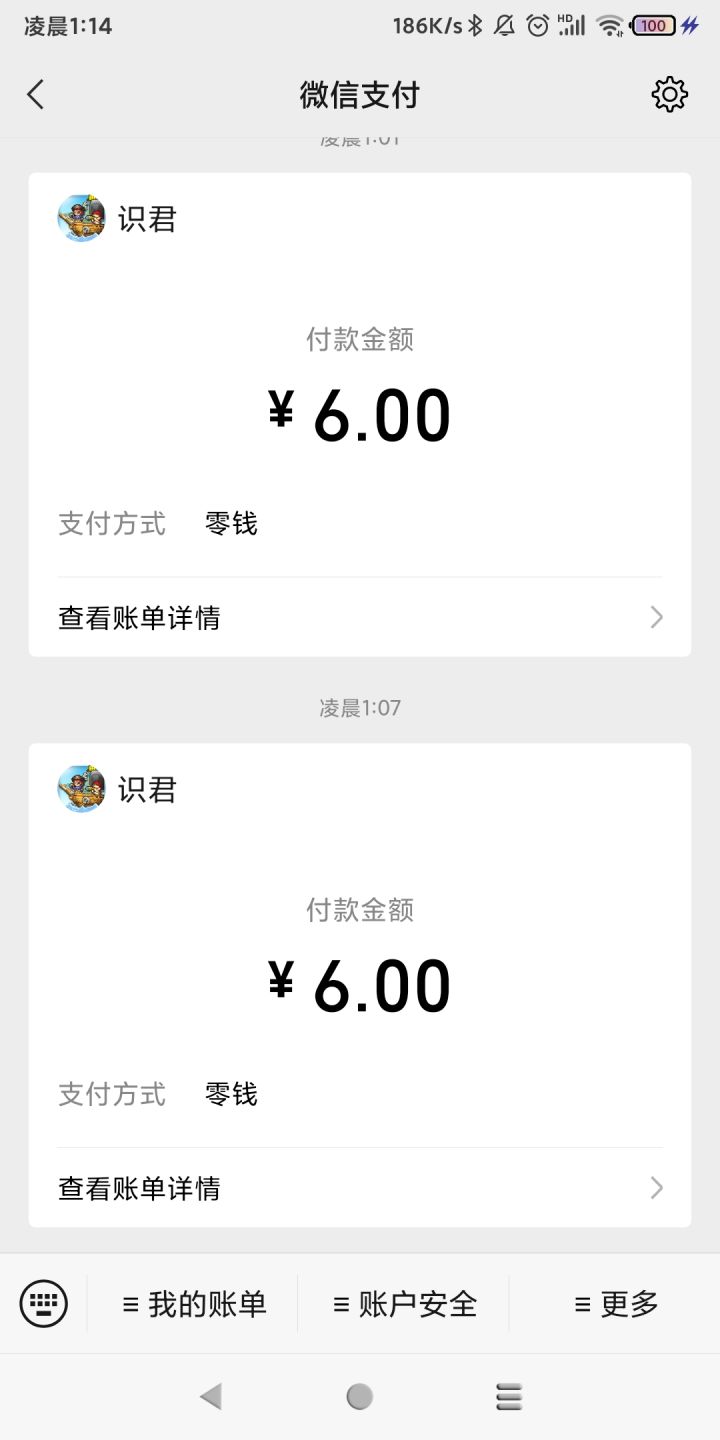
Task: Expand the first 查看账单详情 chevron
Action: point(656,617)
